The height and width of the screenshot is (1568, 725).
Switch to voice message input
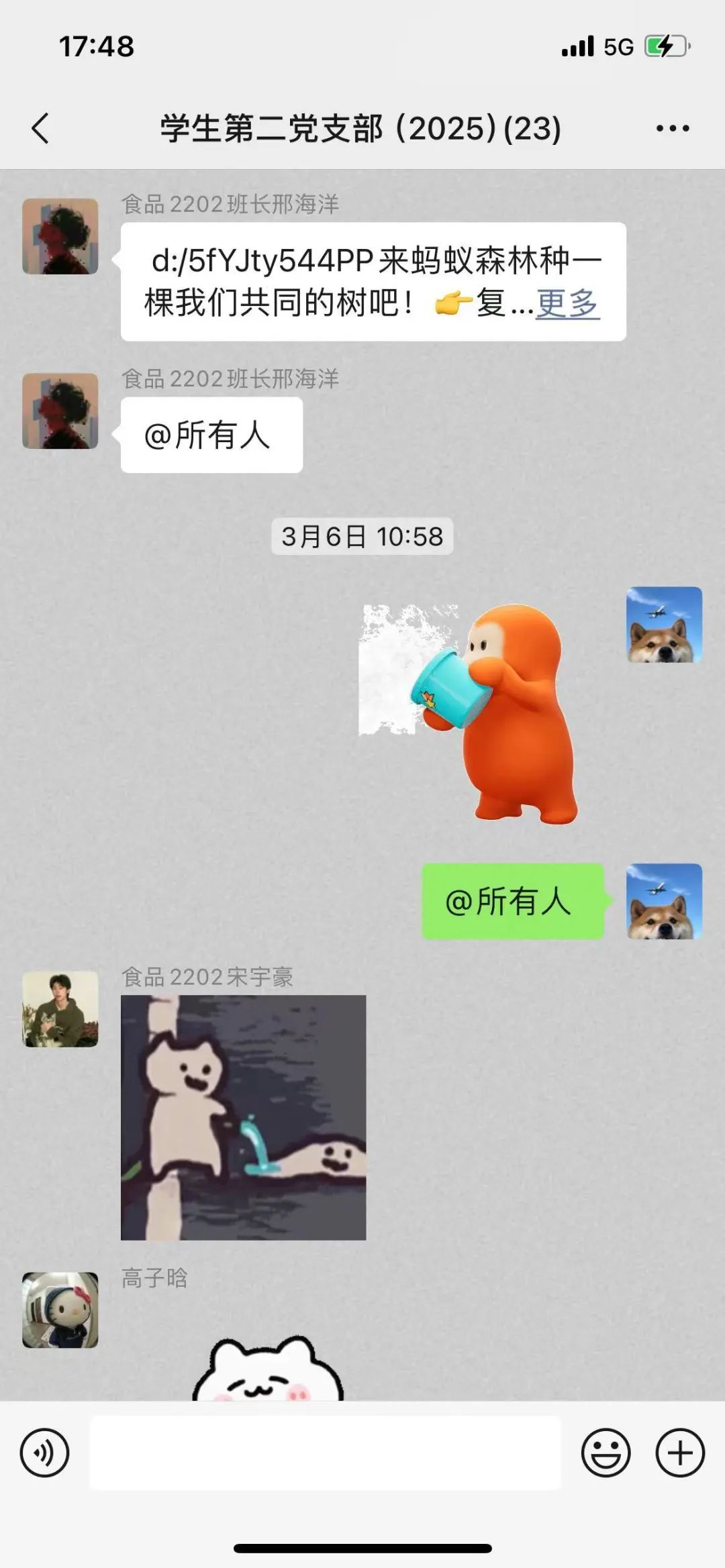44,1453
